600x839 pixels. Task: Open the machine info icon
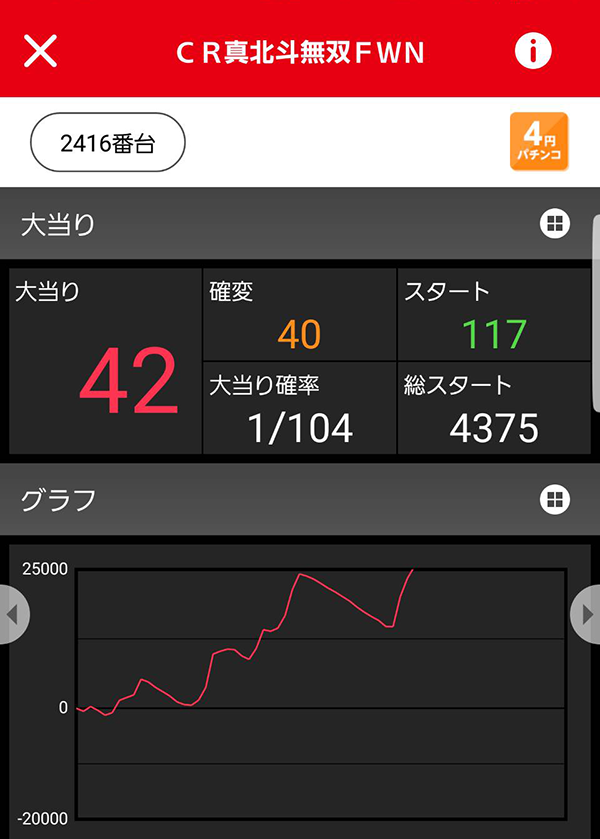[x=534, y=50]
